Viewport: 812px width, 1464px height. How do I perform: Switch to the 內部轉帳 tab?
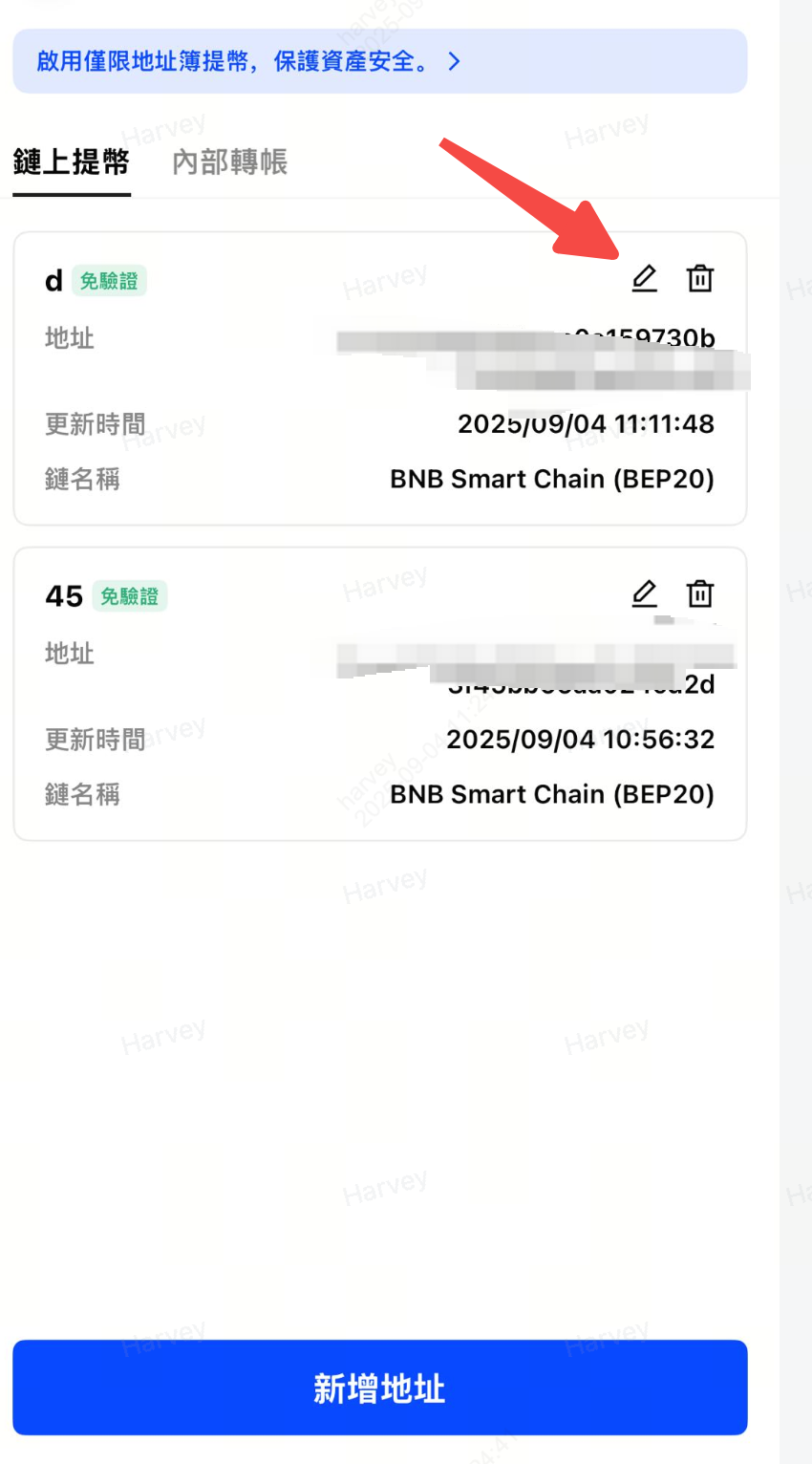coord(228,162)
